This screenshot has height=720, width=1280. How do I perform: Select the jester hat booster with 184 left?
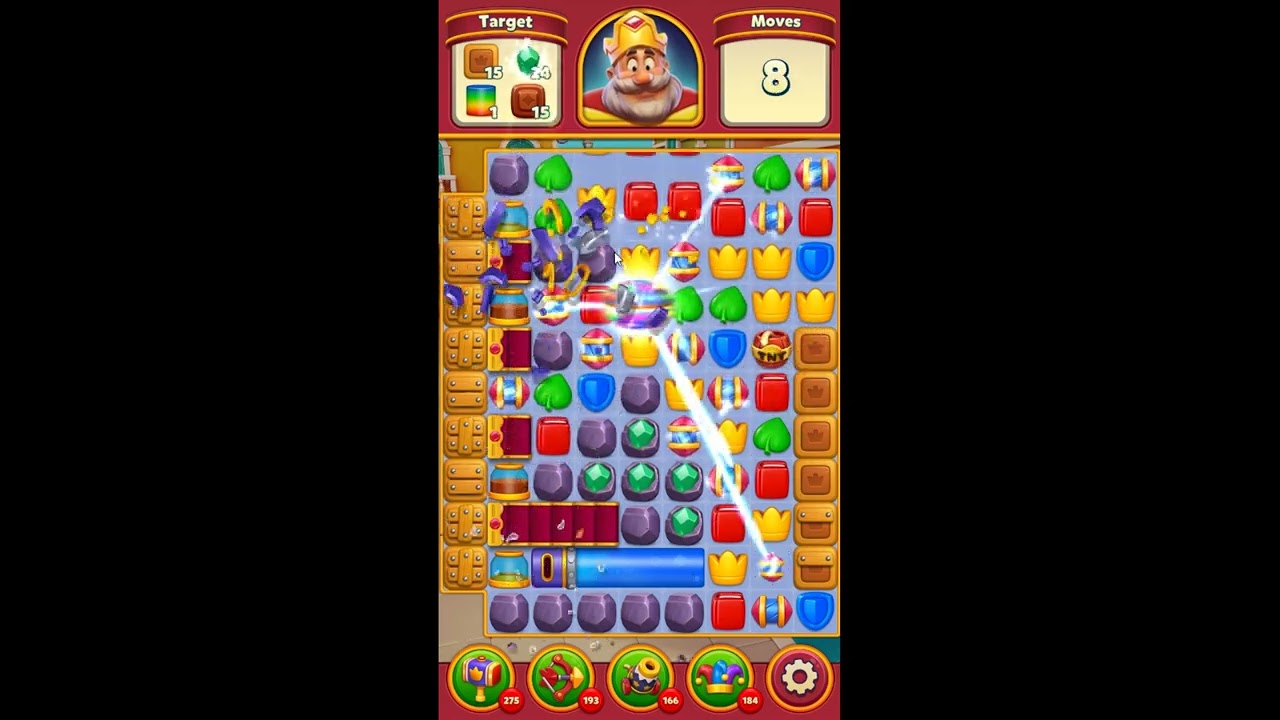pos(719,678)
